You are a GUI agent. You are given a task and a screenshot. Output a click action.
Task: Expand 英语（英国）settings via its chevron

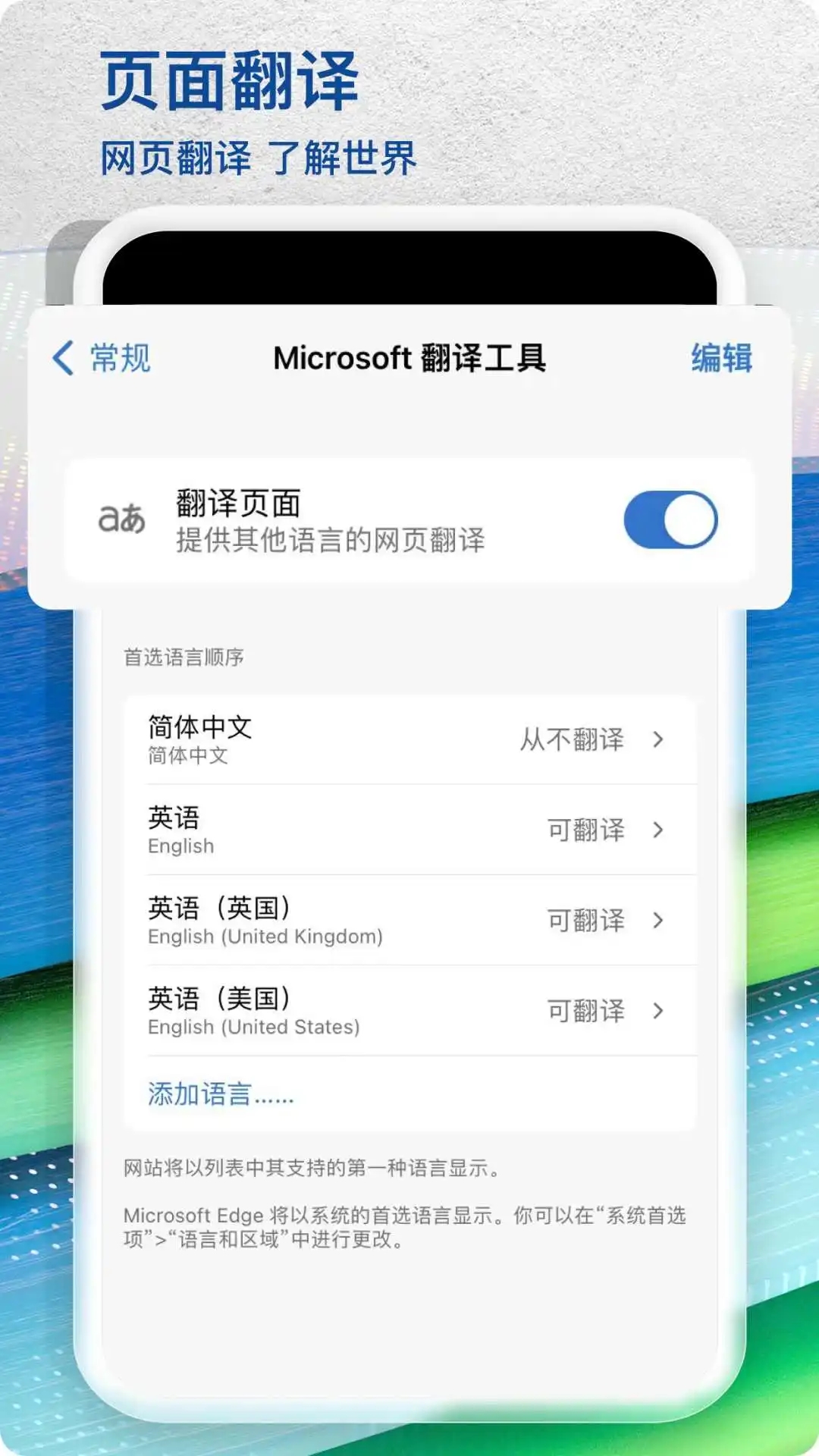(x=658, y=921)
